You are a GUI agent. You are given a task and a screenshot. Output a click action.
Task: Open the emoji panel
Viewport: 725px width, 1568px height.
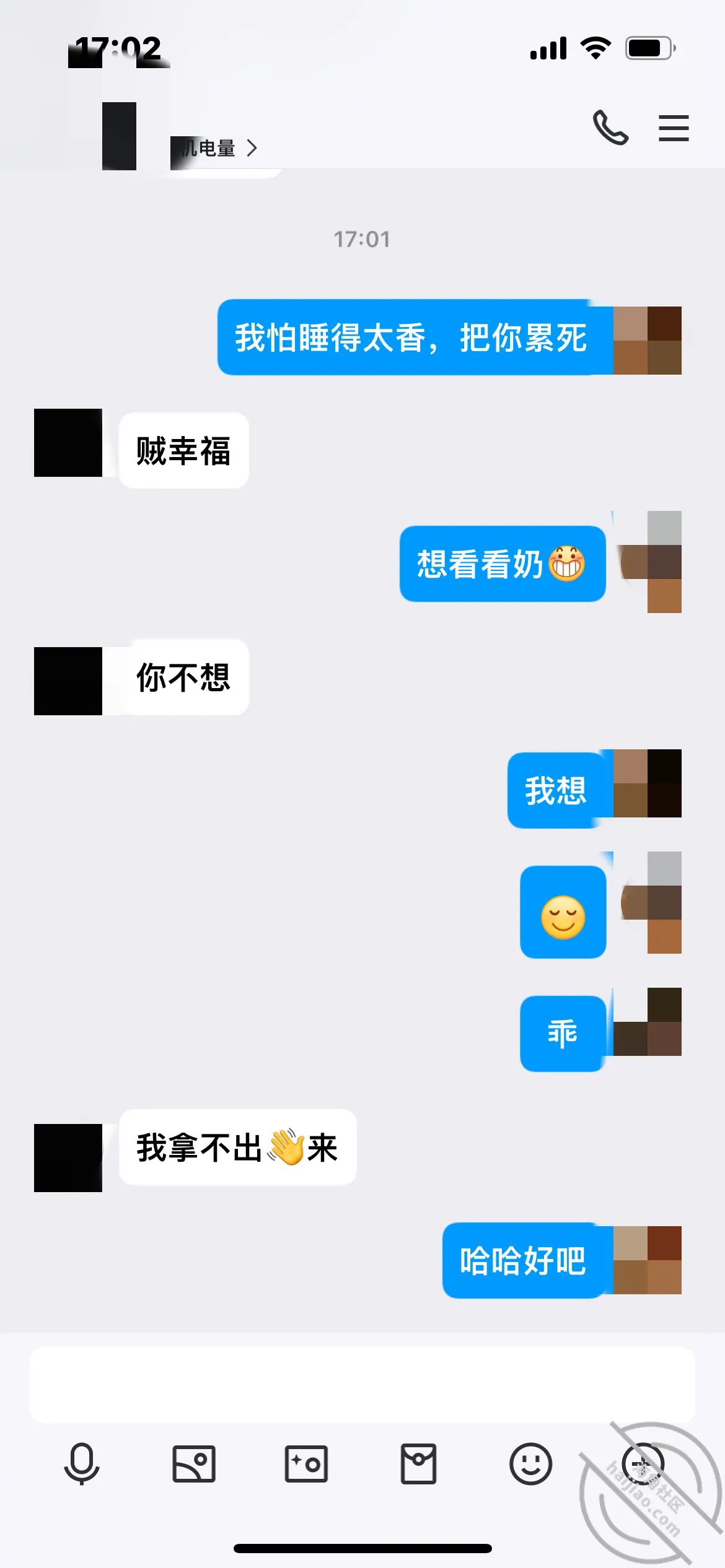click(x=530, y=1464)
